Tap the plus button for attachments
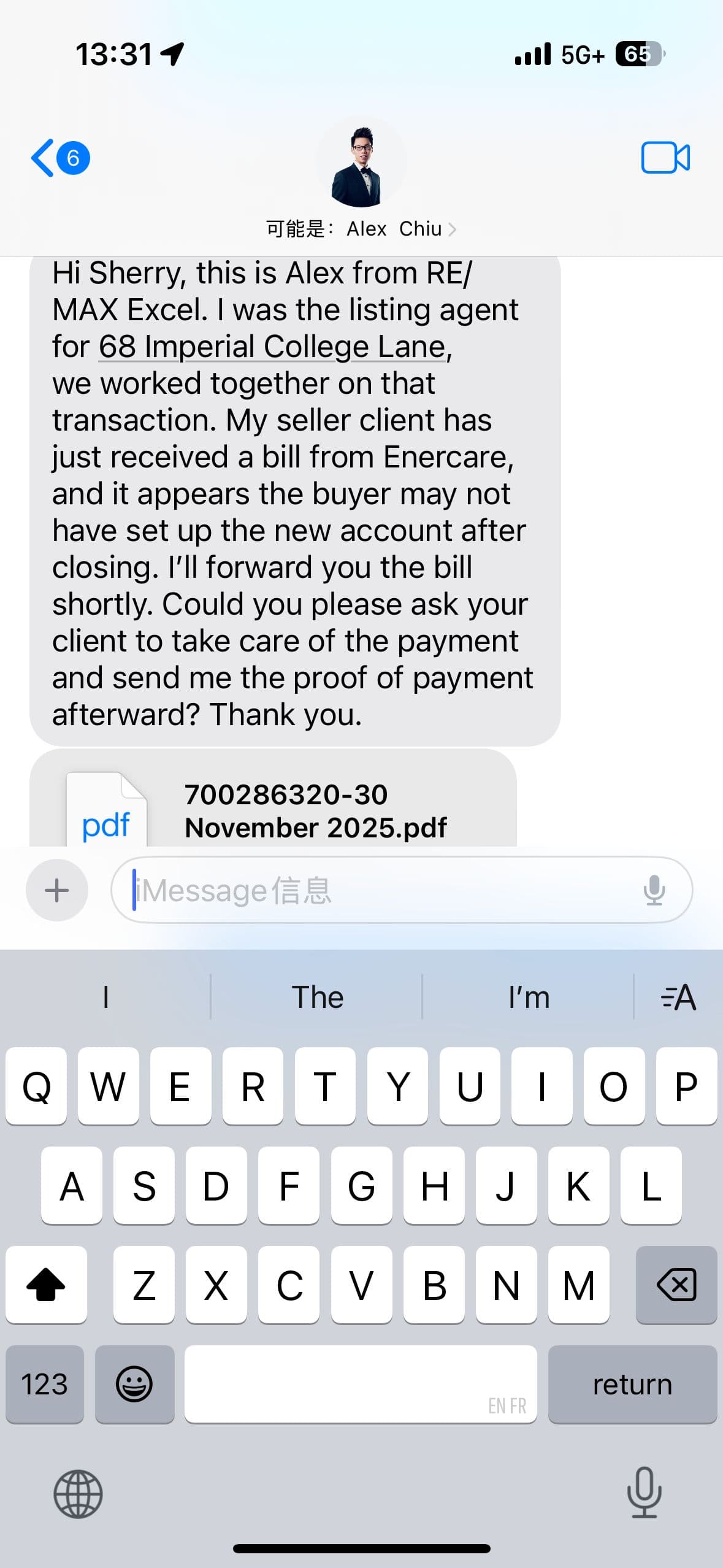This screenshot has height=1568, width=723. click(x=57, y=890)
